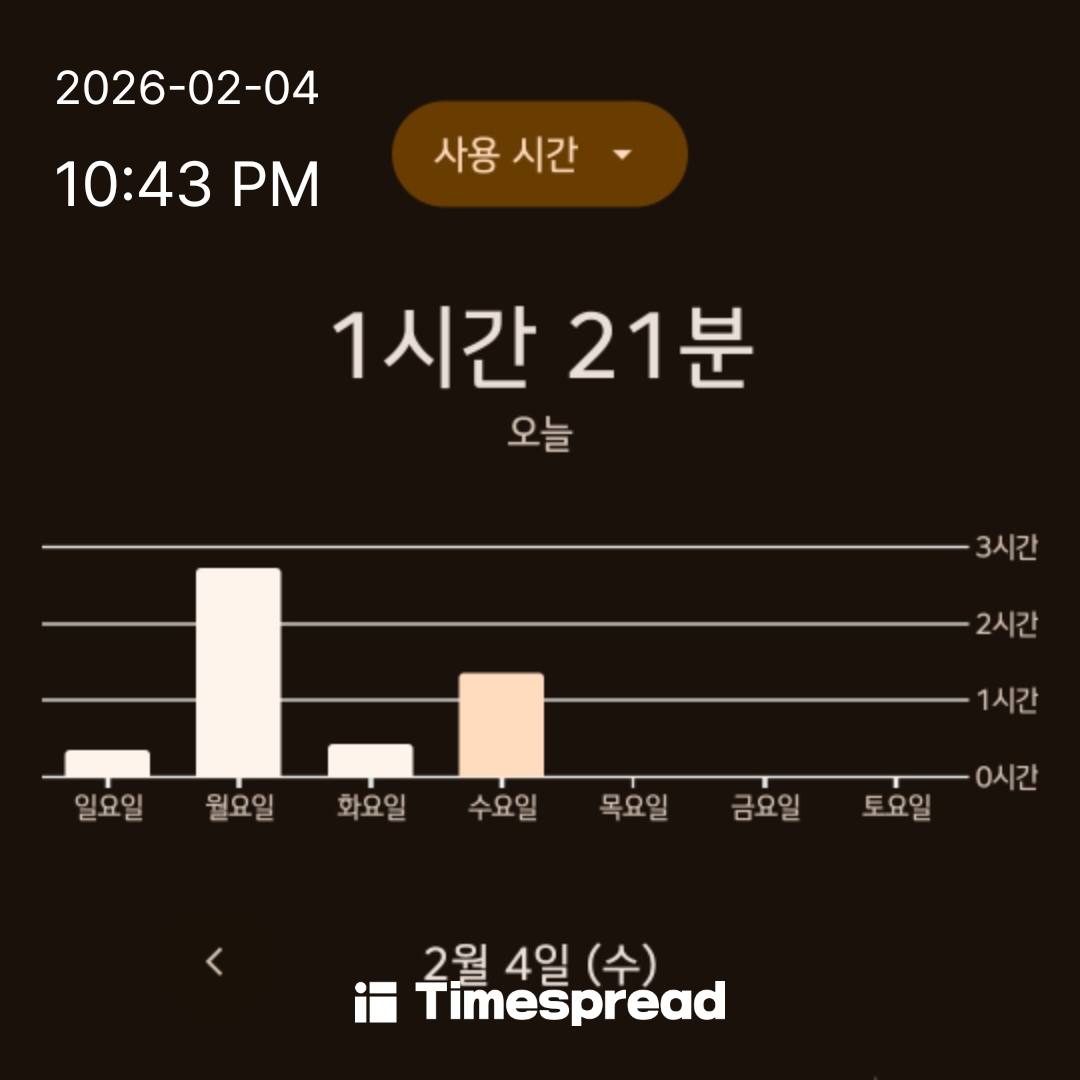Select the 월요일 bar in the chart

[238, 672]
